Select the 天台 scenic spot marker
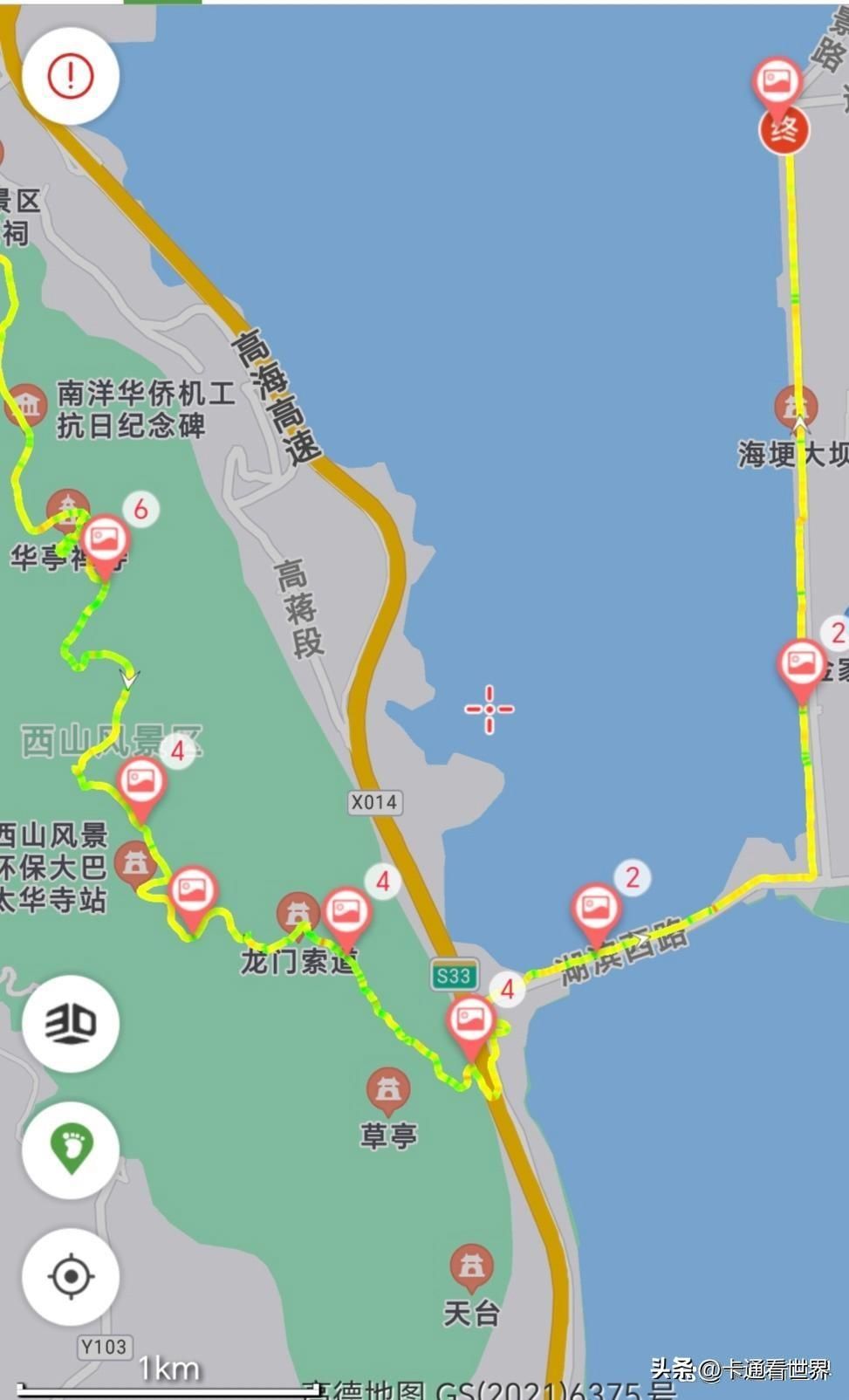 pyautogui.click(x=471, y=1266)
